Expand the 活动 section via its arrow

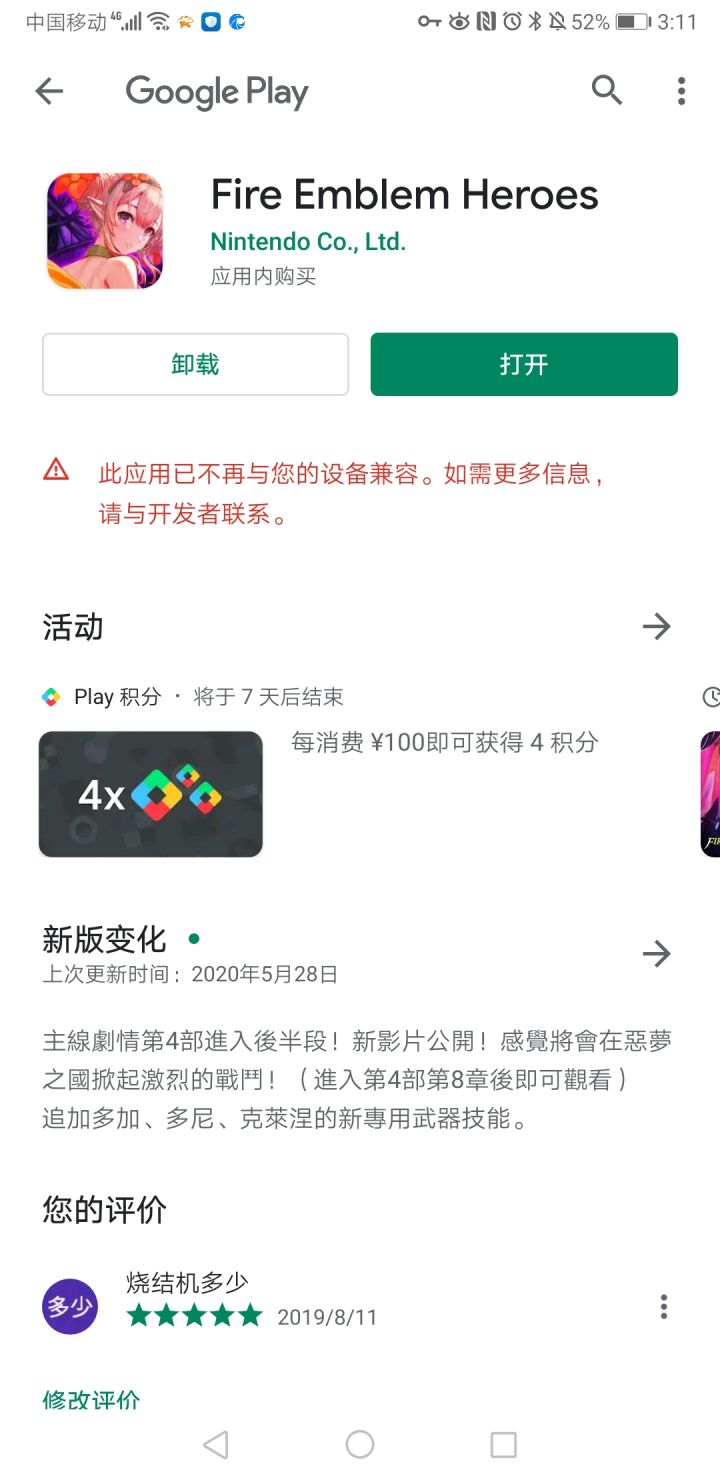(657, 626)
